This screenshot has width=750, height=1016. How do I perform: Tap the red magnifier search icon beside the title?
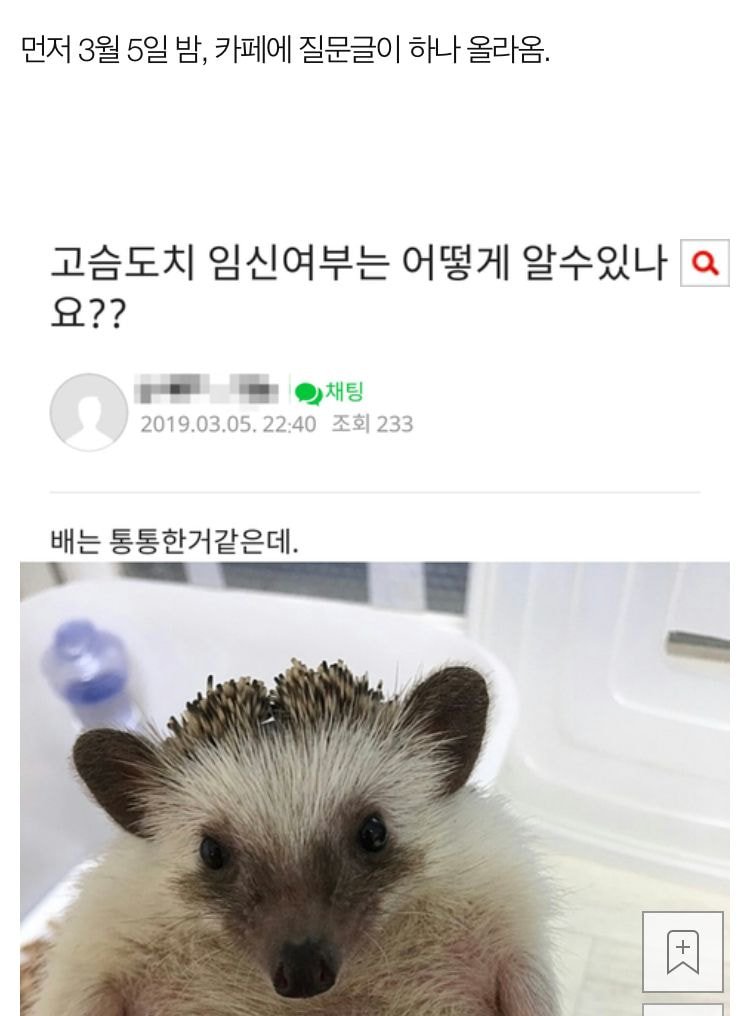[x=705, y=264]
